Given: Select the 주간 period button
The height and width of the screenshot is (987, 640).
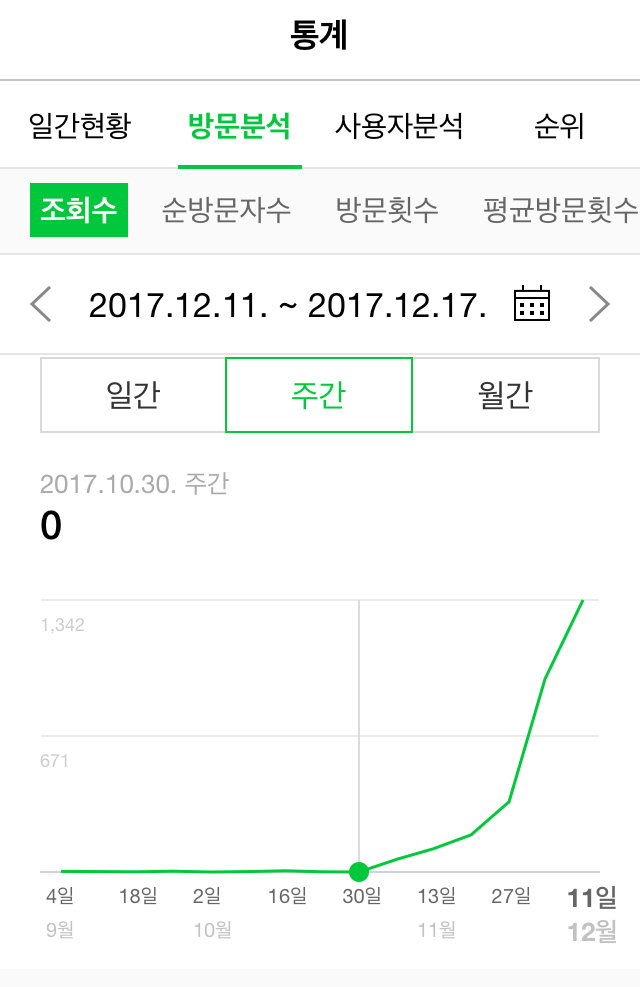Looking at the screenshot, I should coord(319,395).
